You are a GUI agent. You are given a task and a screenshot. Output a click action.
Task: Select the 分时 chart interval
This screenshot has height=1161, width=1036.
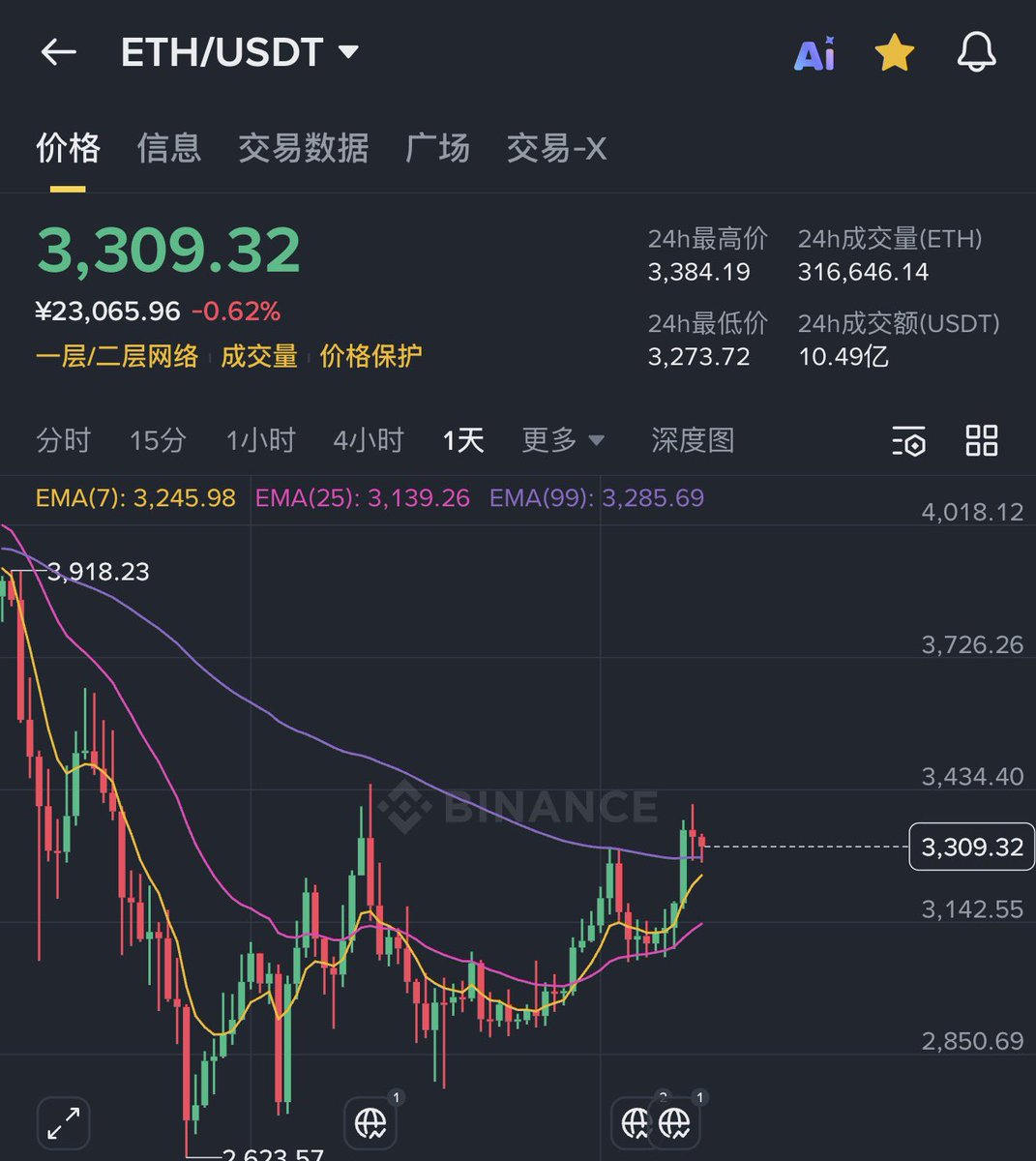click(63, 441)
